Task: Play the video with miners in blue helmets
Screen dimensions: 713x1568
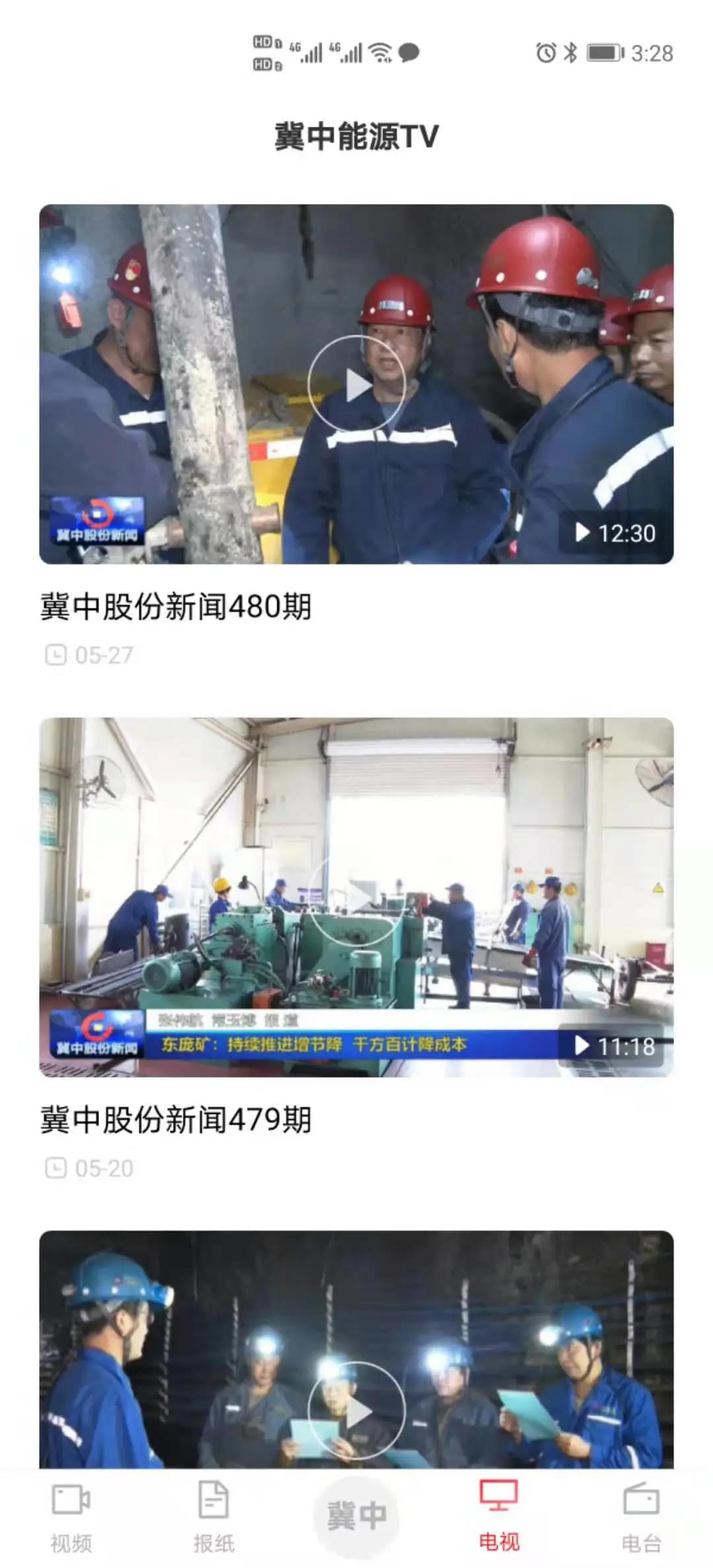Action: 356,1411
